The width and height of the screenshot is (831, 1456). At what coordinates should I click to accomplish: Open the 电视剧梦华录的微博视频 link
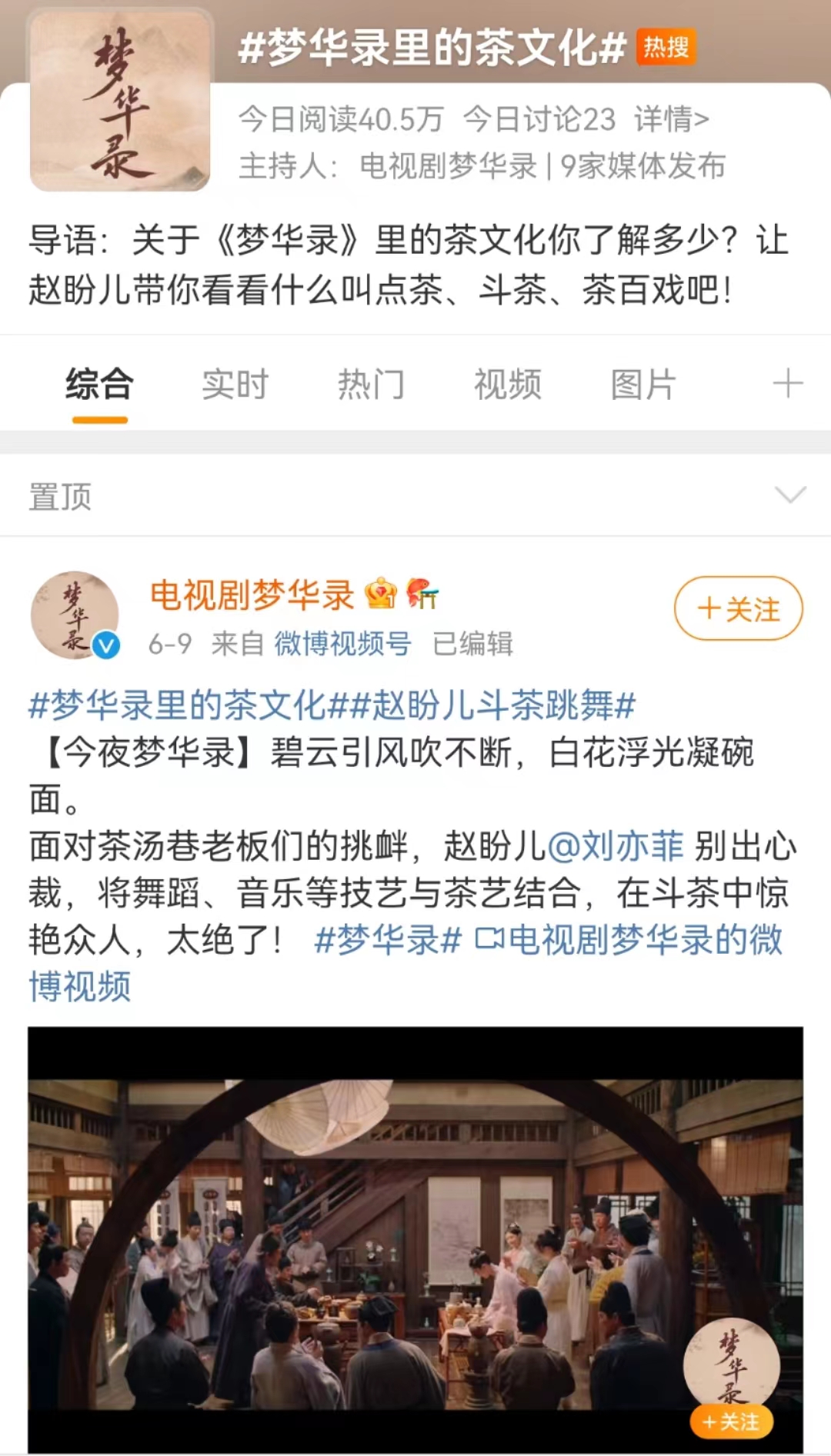tap(628, 940)
